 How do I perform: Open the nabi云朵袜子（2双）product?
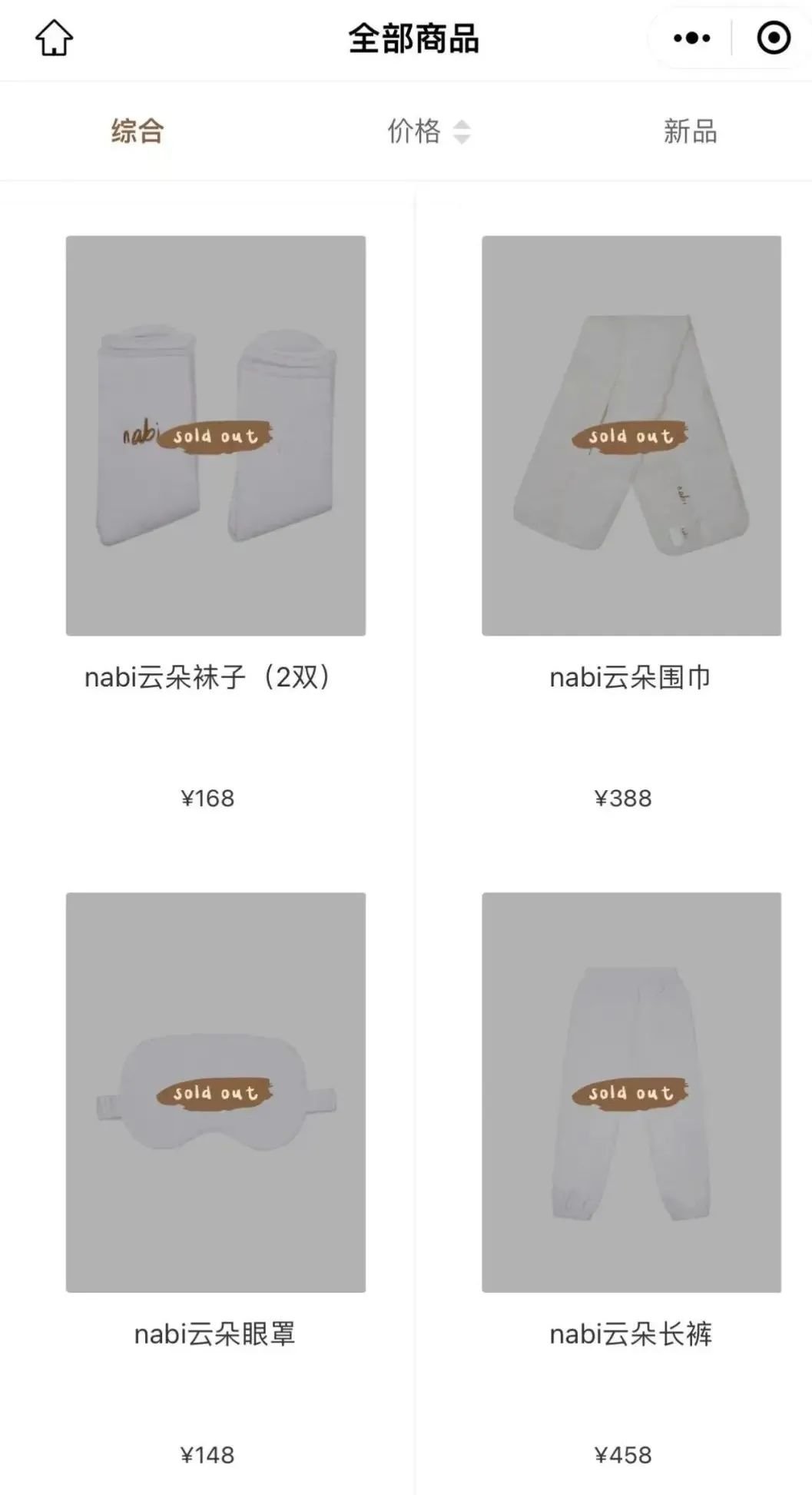(x=216, y=436)
